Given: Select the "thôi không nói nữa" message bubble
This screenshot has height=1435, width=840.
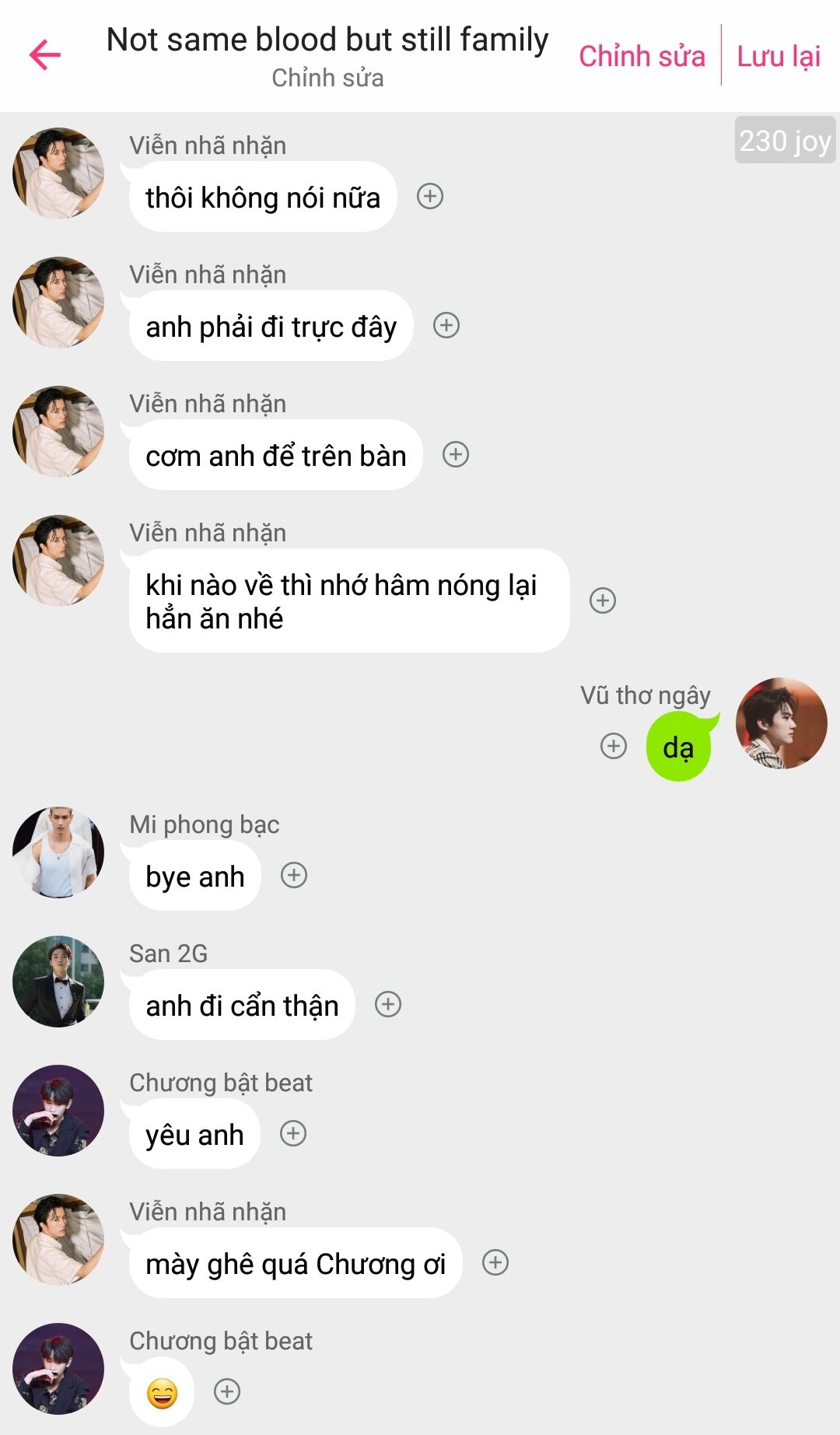Looking at the screenshot, I should [263, 198].
